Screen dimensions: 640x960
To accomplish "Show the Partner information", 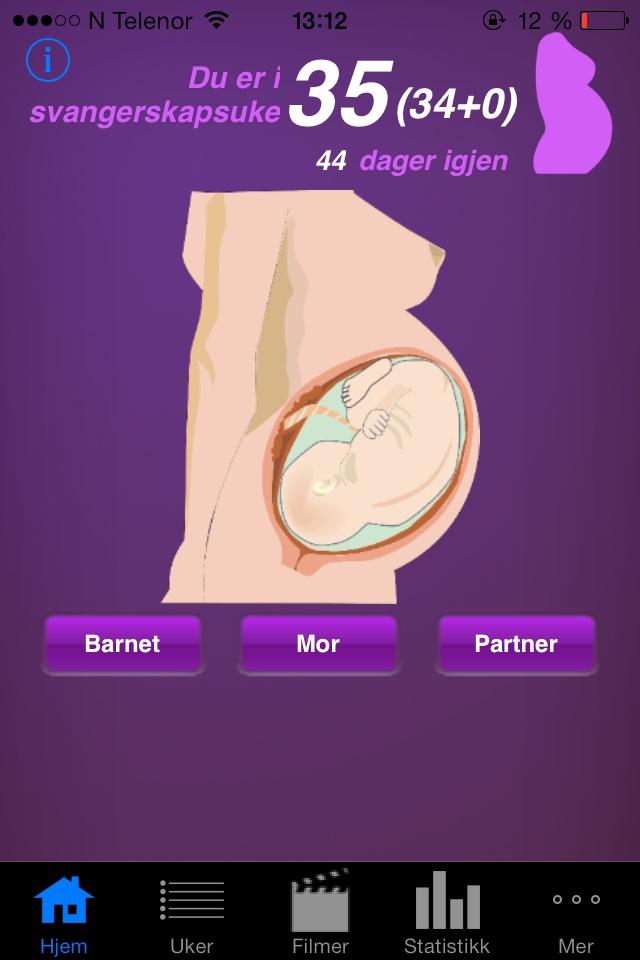I will (516, 644).
